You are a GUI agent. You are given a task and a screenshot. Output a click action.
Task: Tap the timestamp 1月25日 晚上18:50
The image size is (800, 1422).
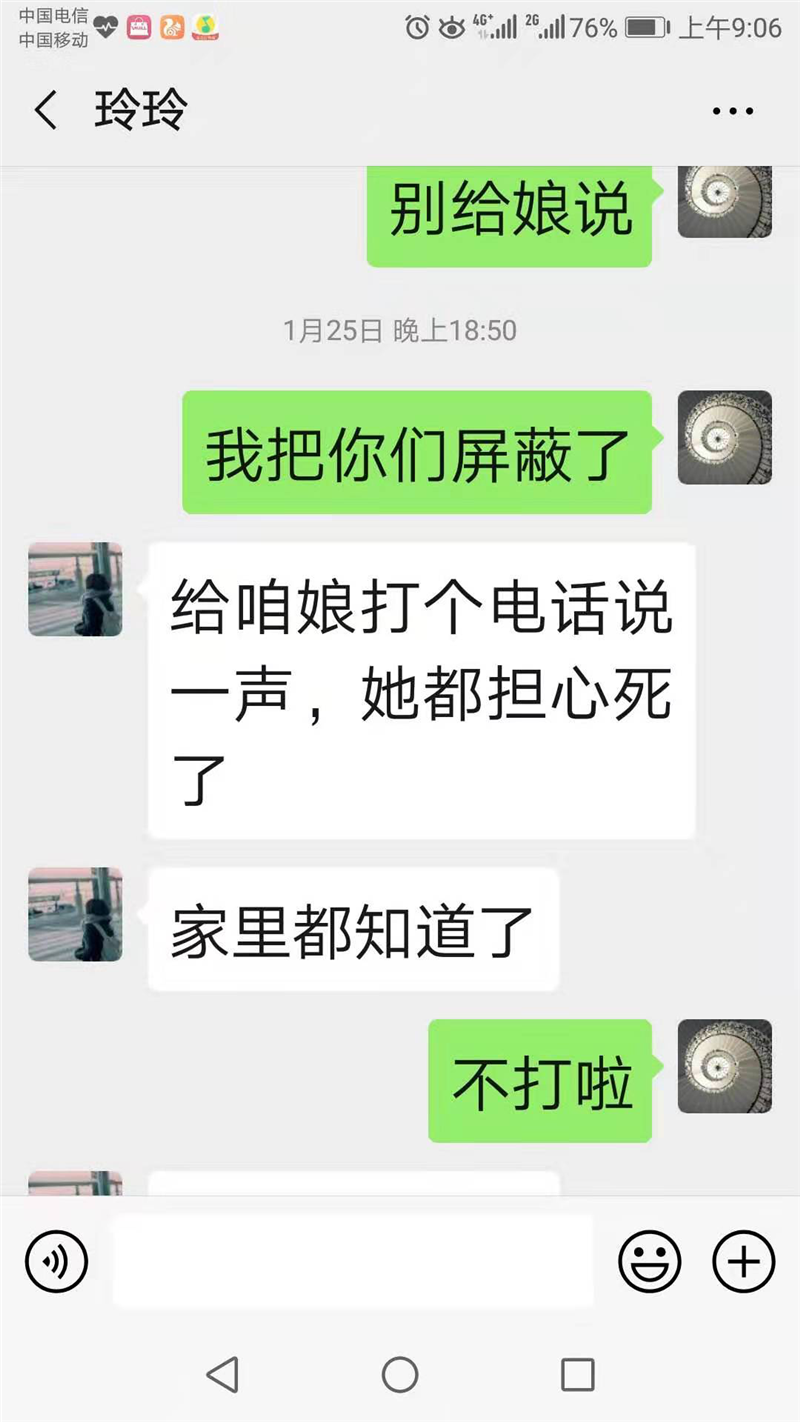(399, 331)
